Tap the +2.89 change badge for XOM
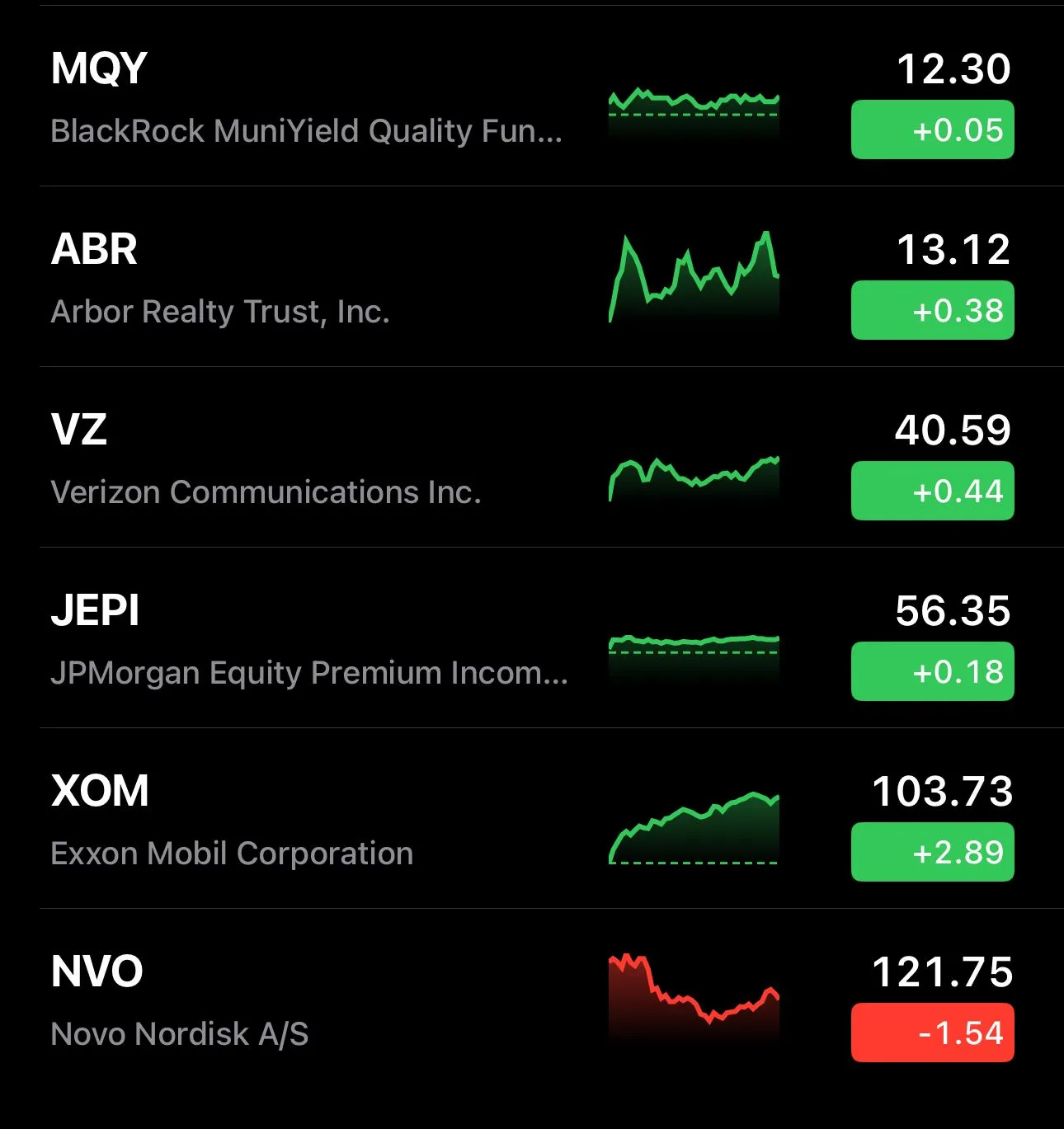The height and width of the screenshot is (1129, 1064). 932,852
